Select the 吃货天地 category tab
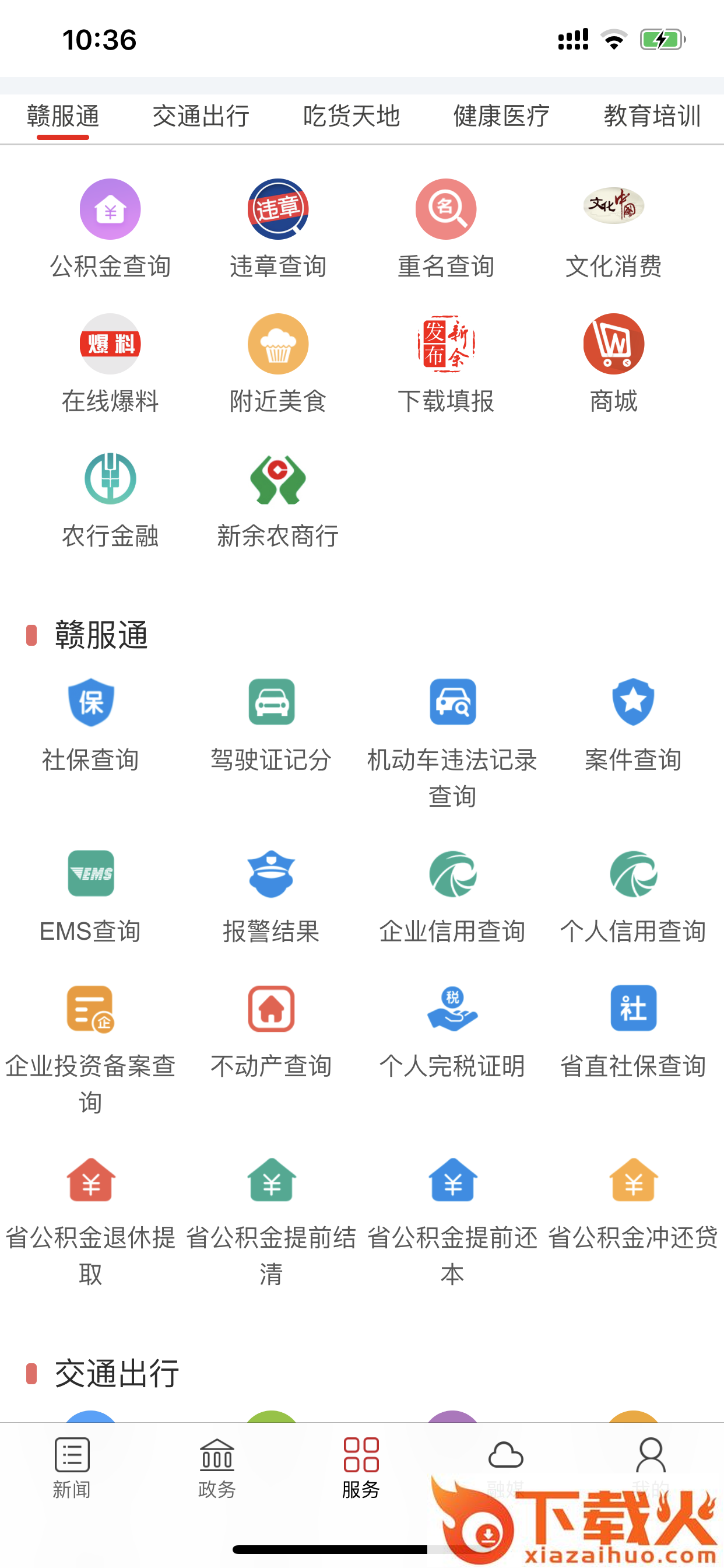 (351, 116)
